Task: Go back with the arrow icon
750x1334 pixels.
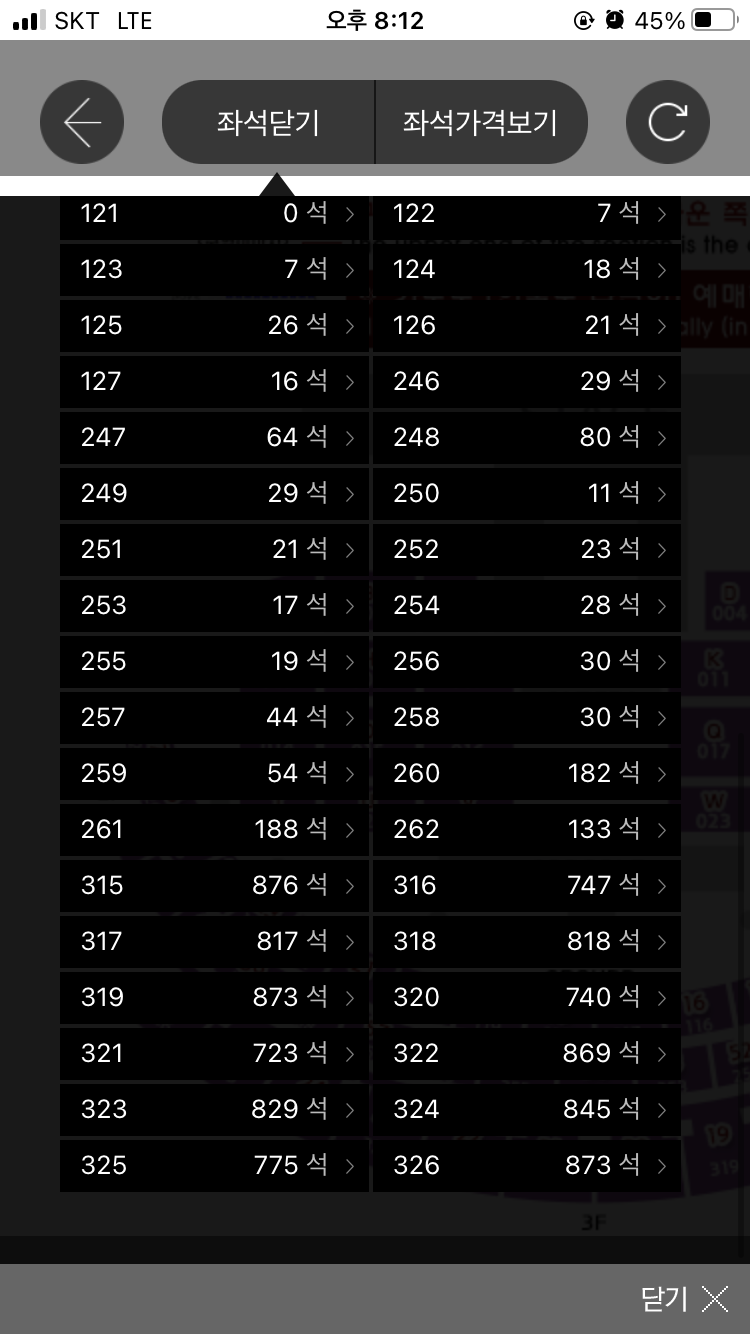Action: pyautogui.click(x=82, y=122)
